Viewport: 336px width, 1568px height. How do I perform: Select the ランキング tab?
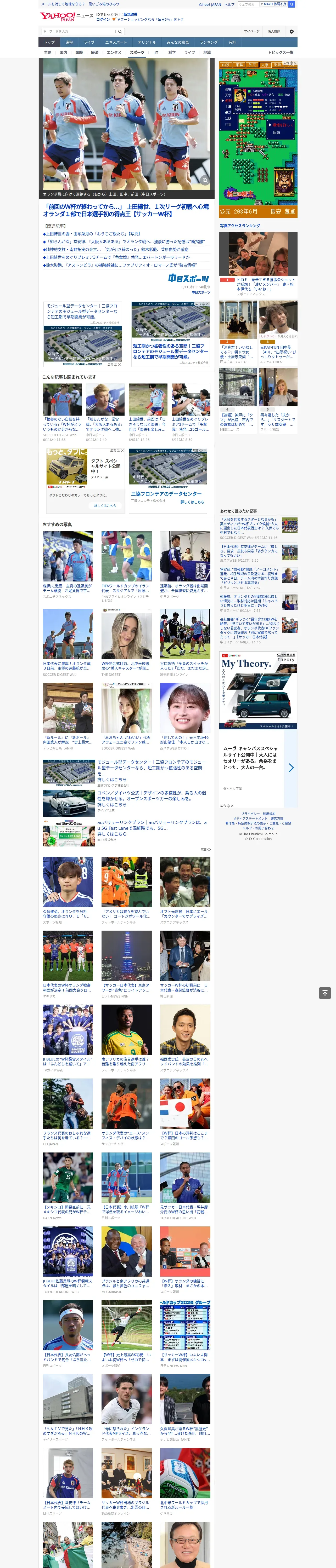point(209,43)
